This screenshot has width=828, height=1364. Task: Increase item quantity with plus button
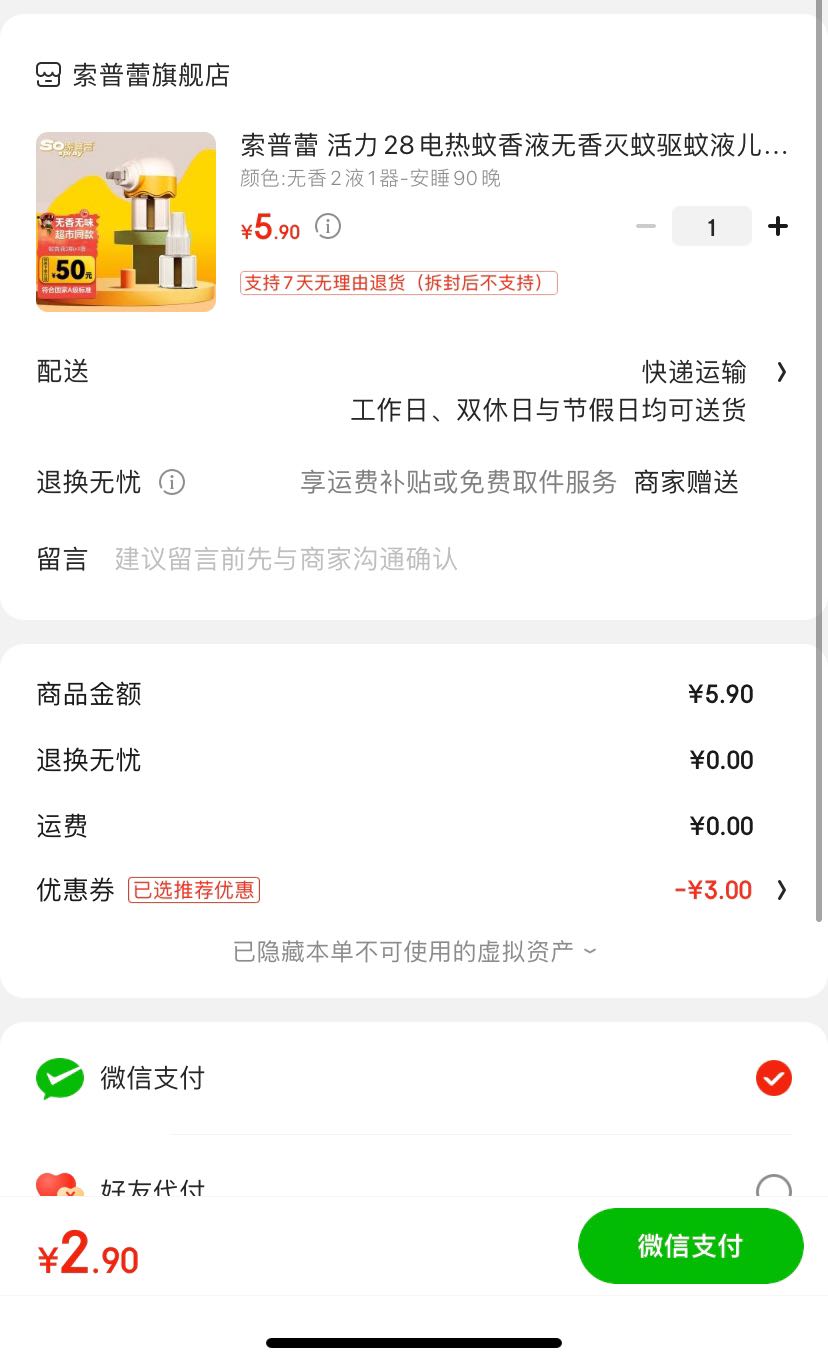(778, 226)
